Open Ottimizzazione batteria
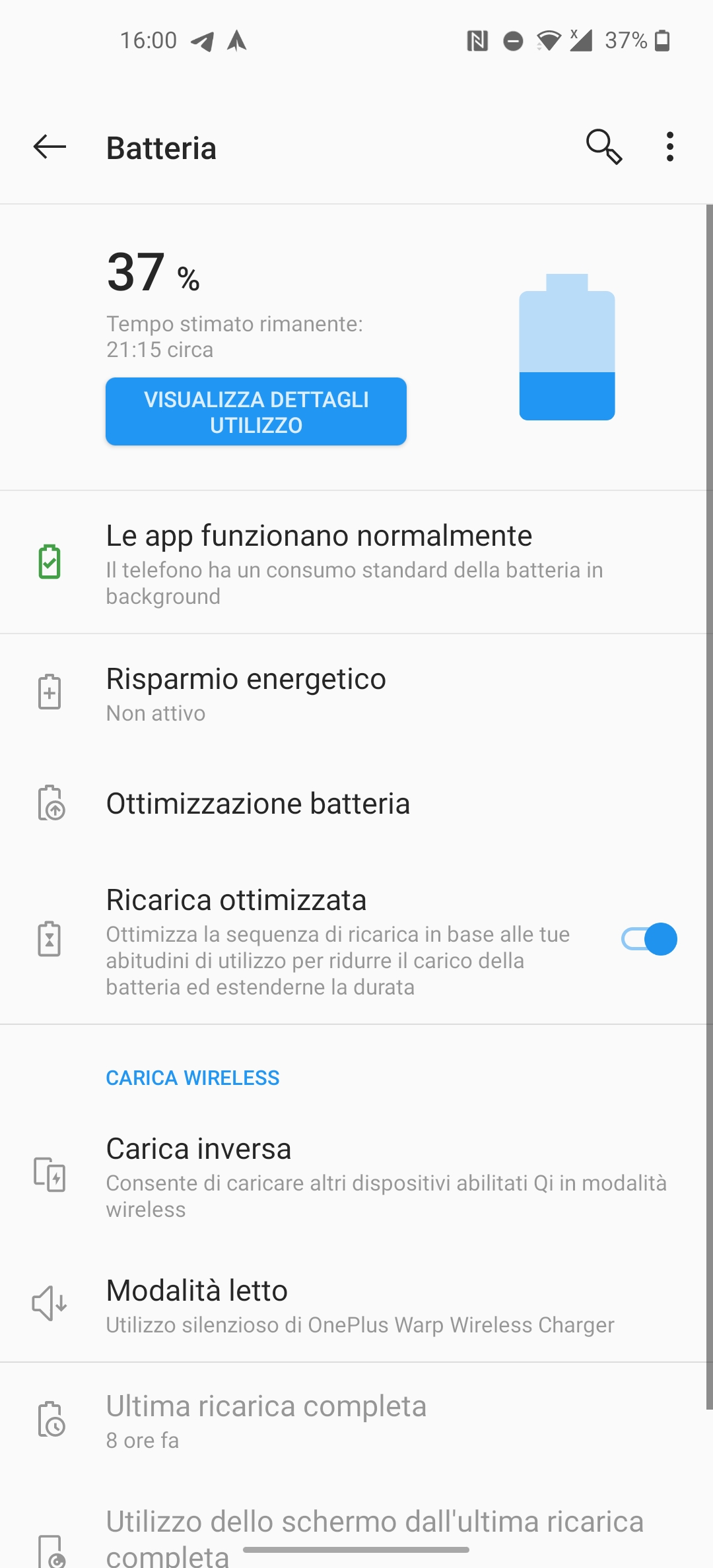 [x=356, y=804]
